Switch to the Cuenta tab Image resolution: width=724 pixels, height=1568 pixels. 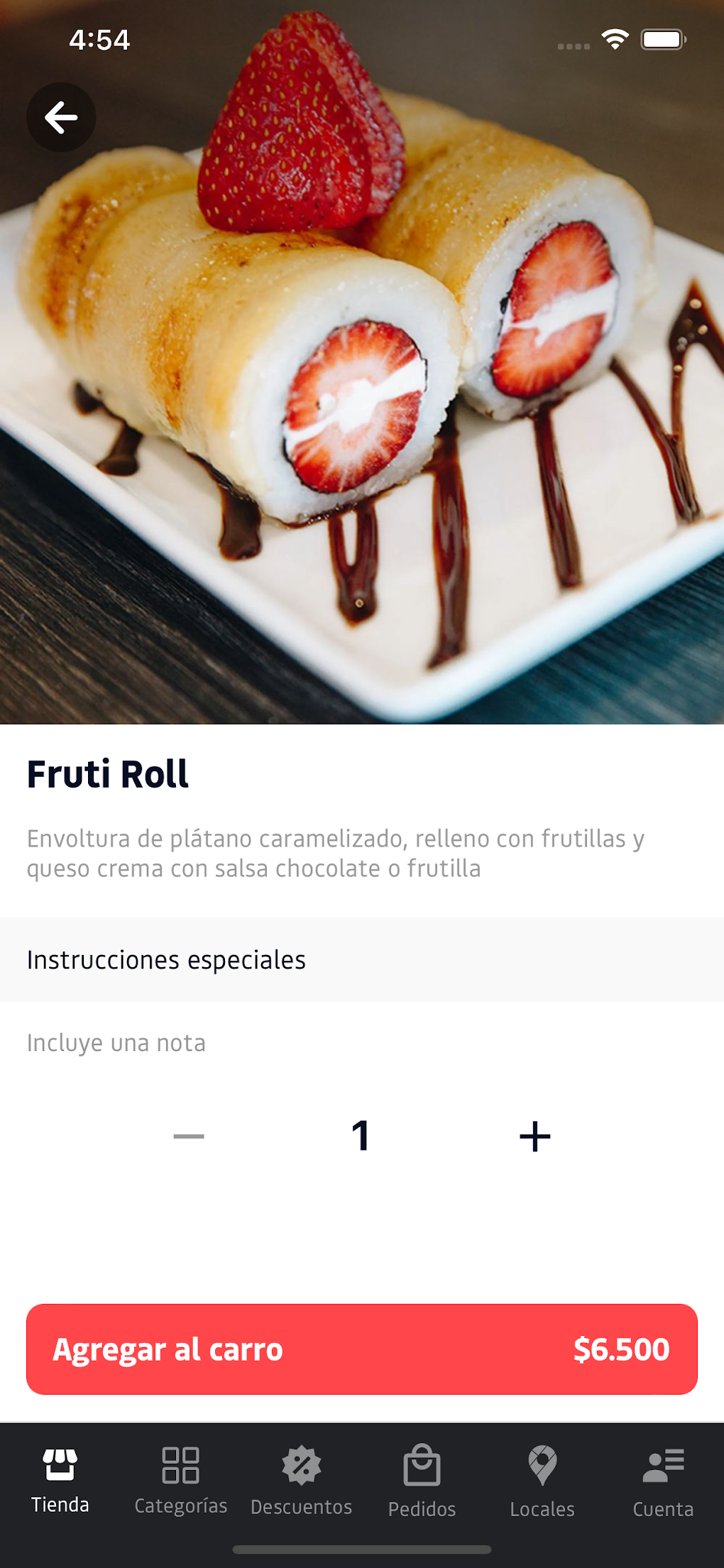[x=663, y=1481]
